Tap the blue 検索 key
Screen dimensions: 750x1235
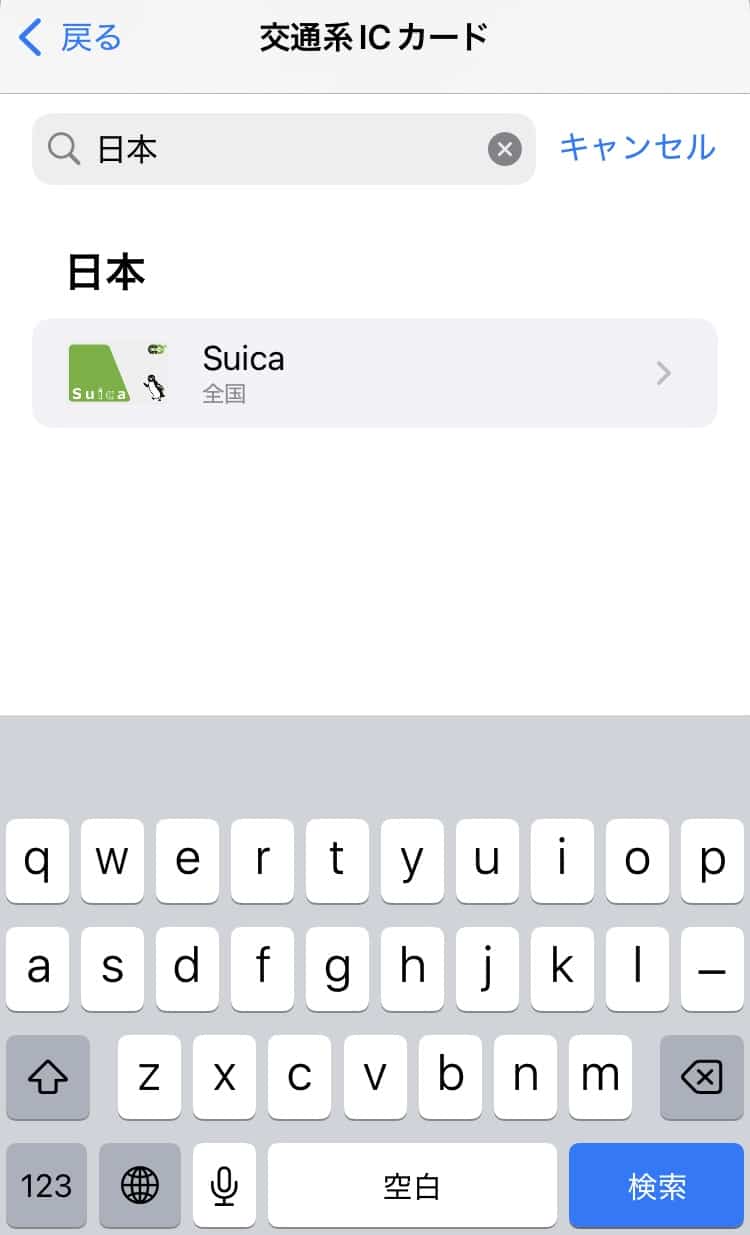tap(657, 1186)
